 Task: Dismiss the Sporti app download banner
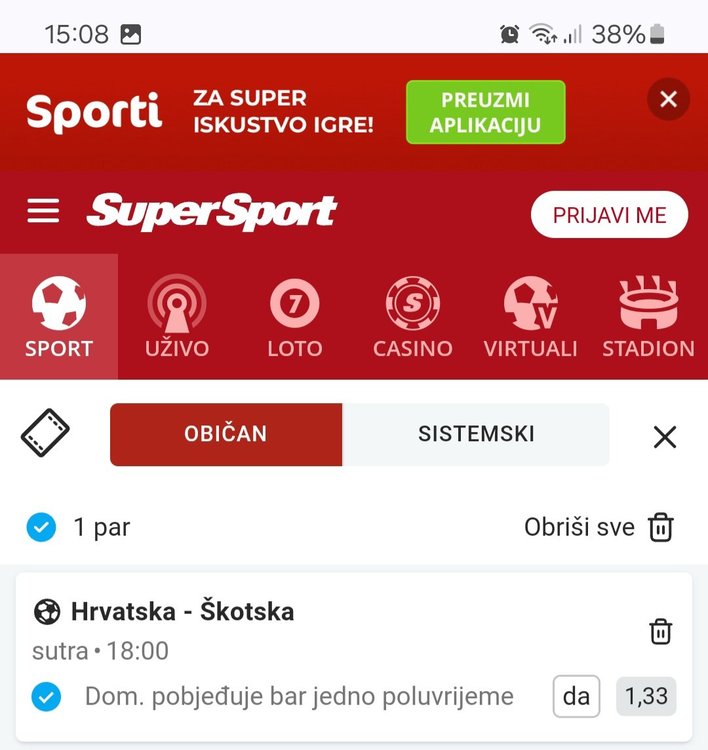668,99
